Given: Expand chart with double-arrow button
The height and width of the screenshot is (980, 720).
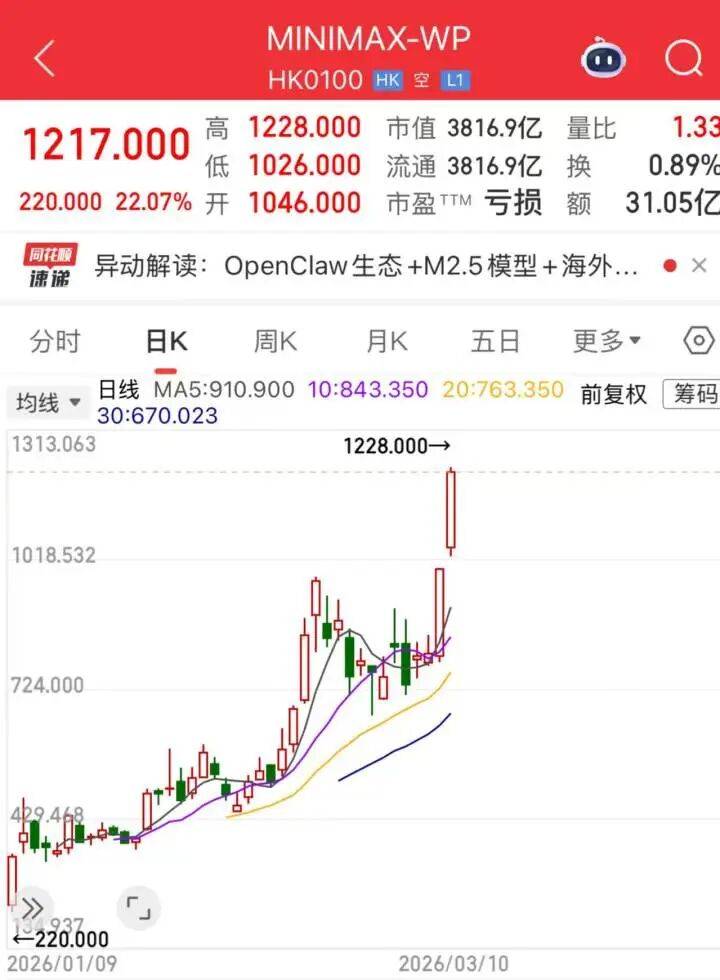Looking at the screenshot, I should click(30, 908).
